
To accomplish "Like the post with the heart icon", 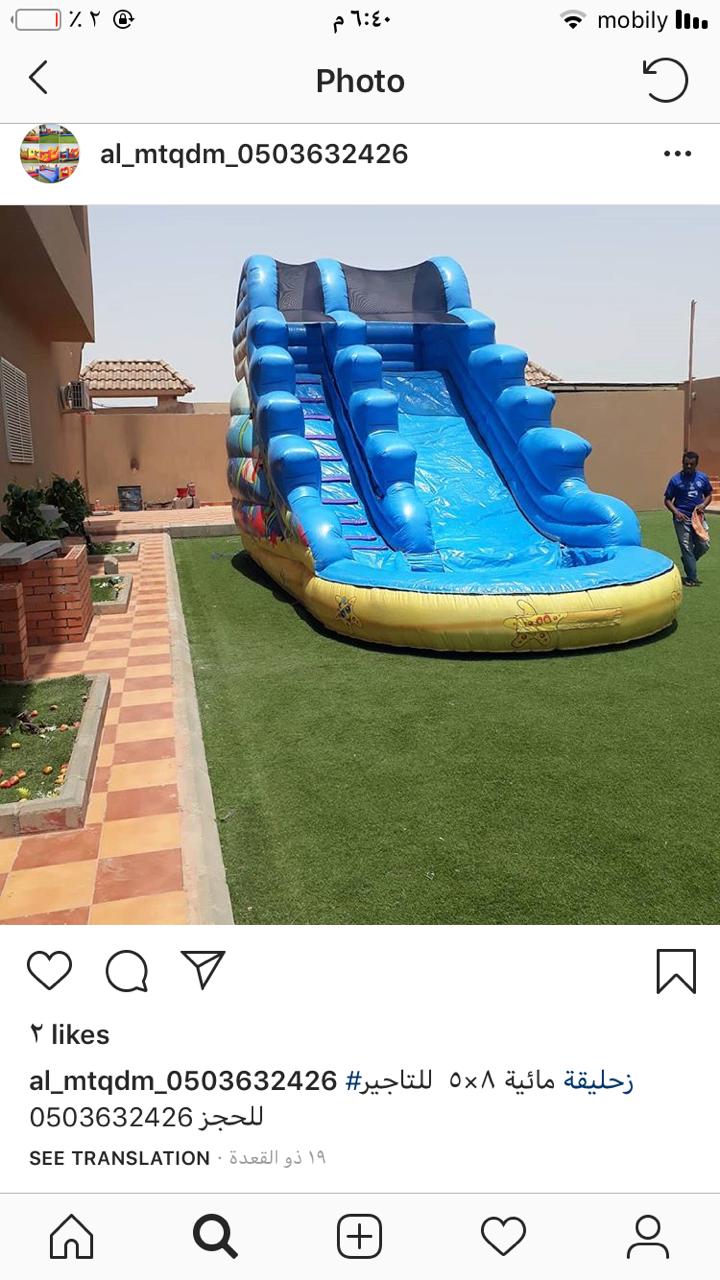I will (49, 971).
